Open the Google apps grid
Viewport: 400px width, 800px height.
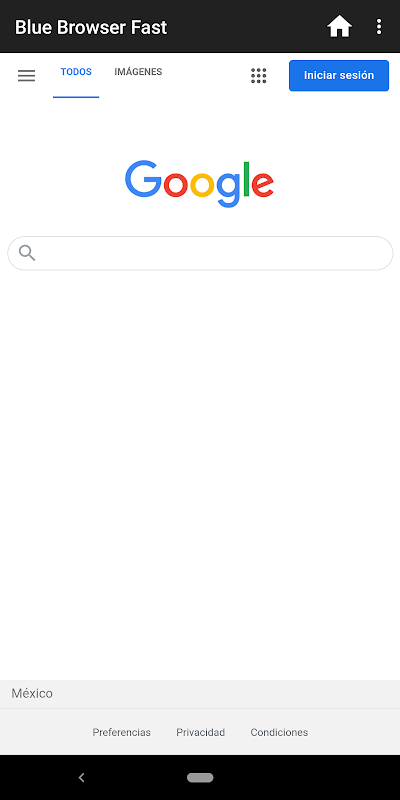tap(259, 76)
